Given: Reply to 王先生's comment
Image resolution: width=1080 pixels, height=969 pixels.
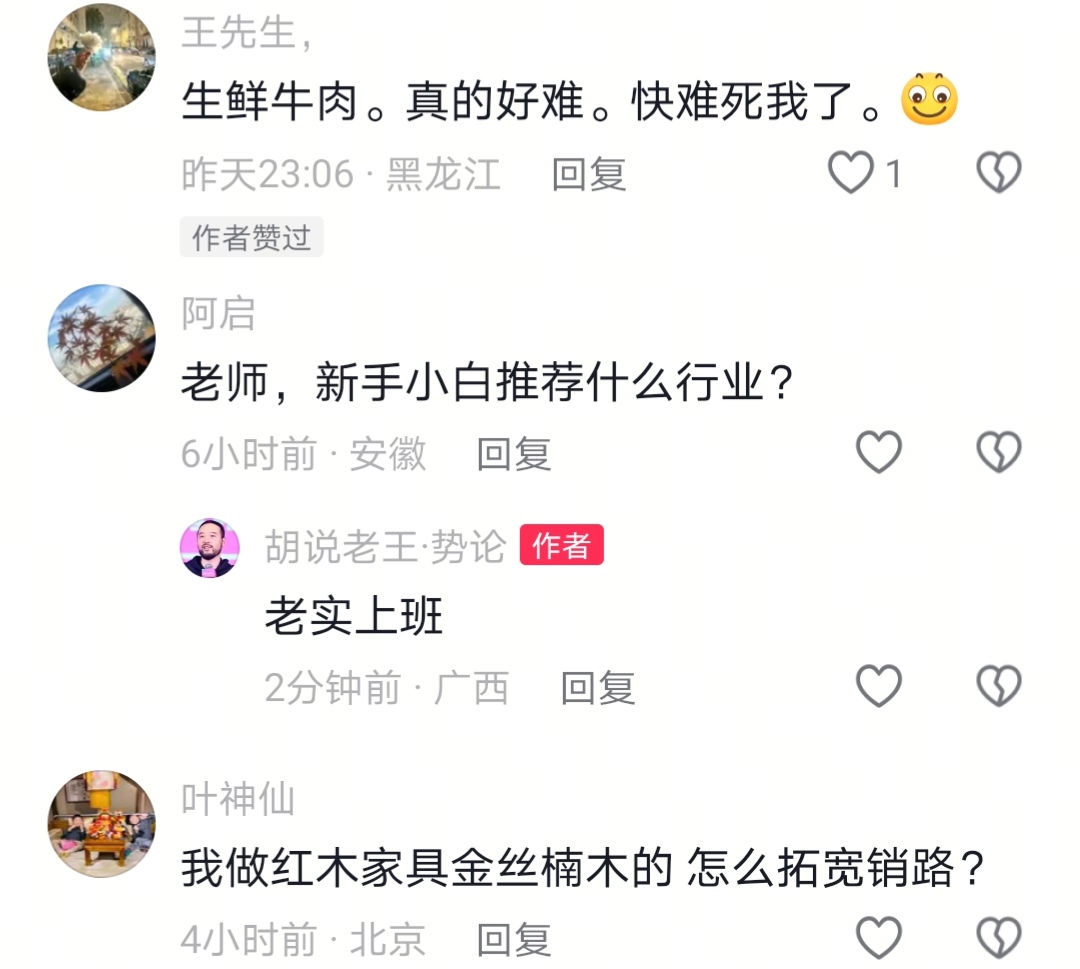Looking at the screenshot, I should pyautogui.click(x=589, y=175).
